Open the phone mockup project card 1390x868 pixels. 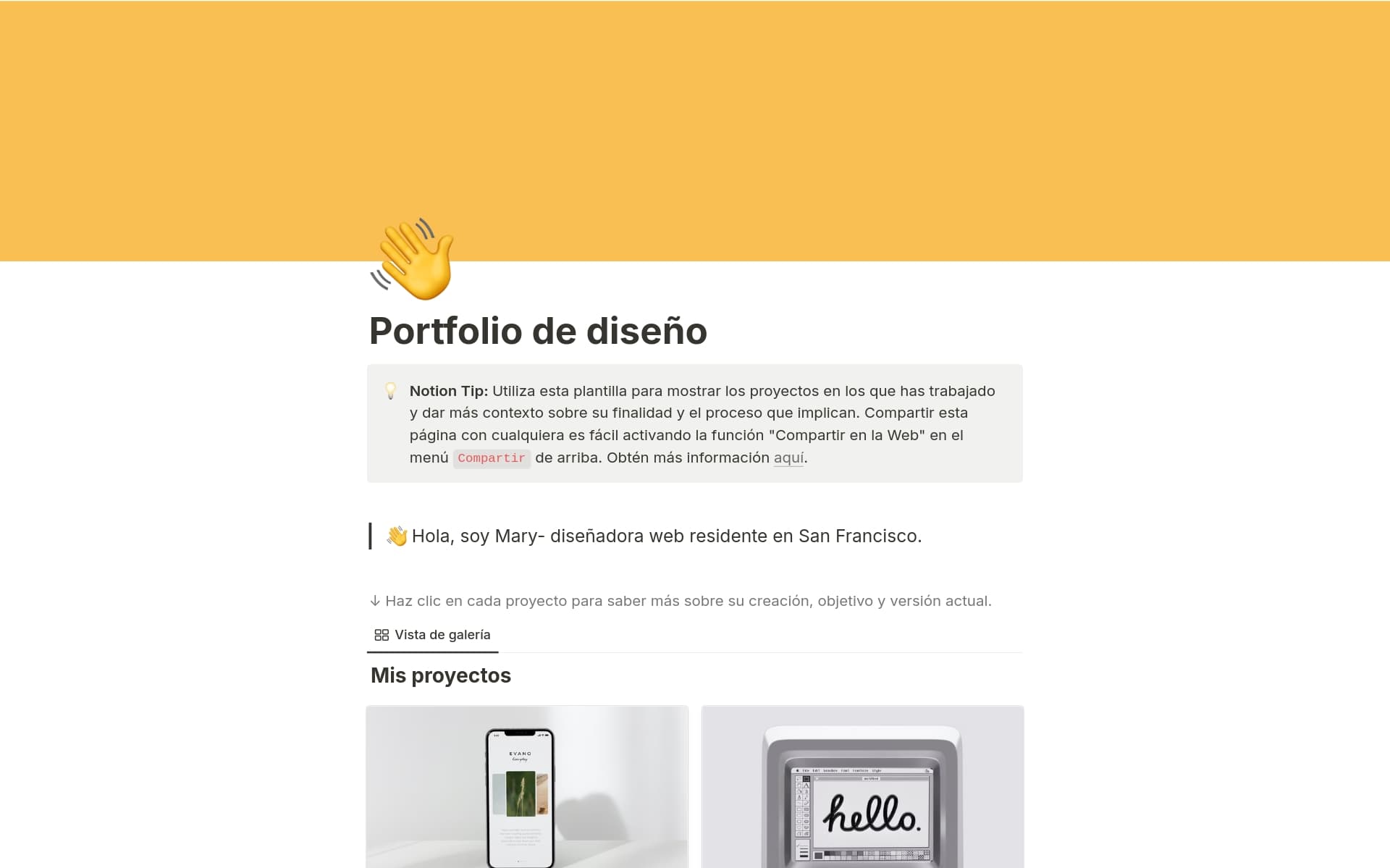point(527,786)
